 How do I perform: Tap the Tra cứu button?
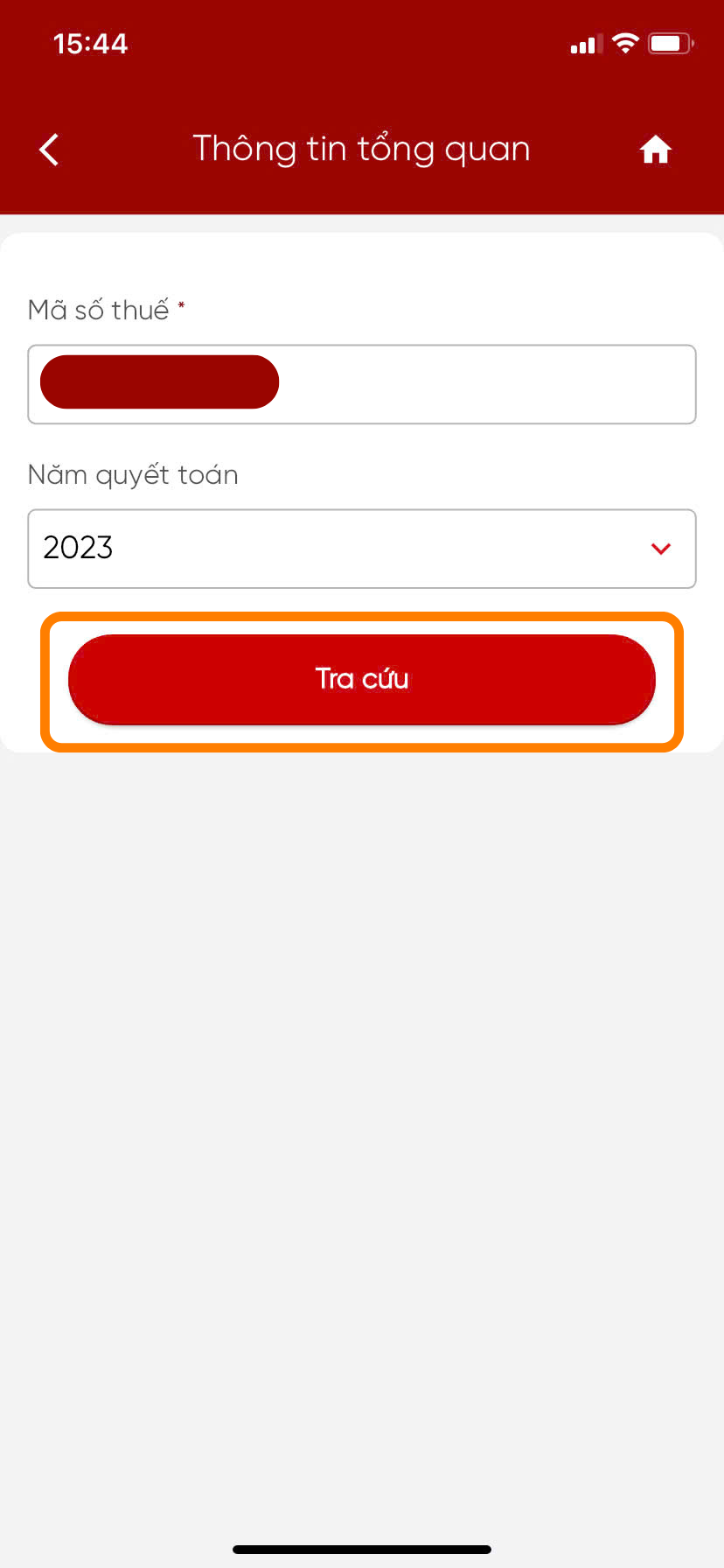coord(361,679)
